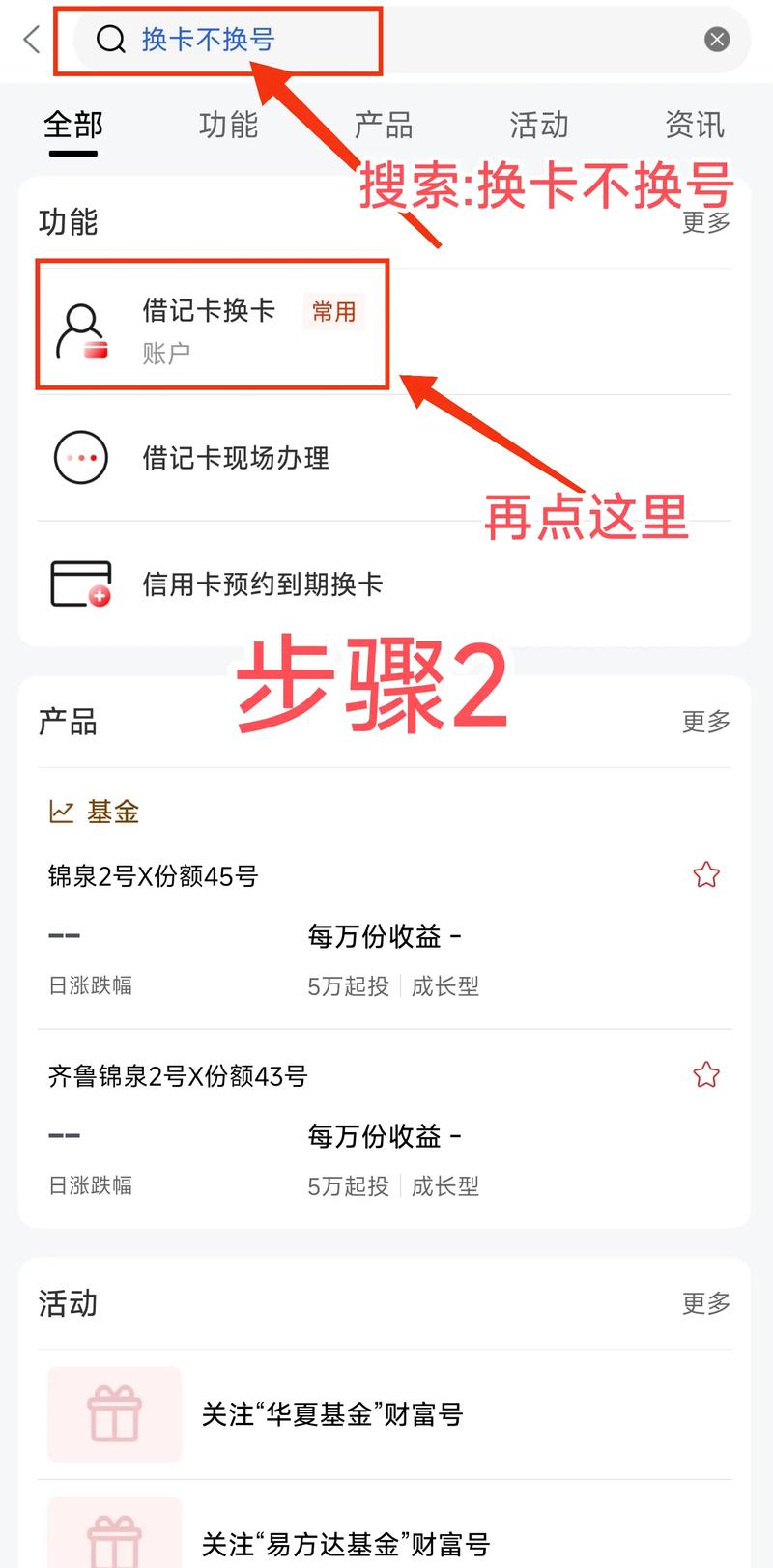Open 信用卡预约到期换卡
This screenshot has width=773, height=1568.
click(385, 584)
